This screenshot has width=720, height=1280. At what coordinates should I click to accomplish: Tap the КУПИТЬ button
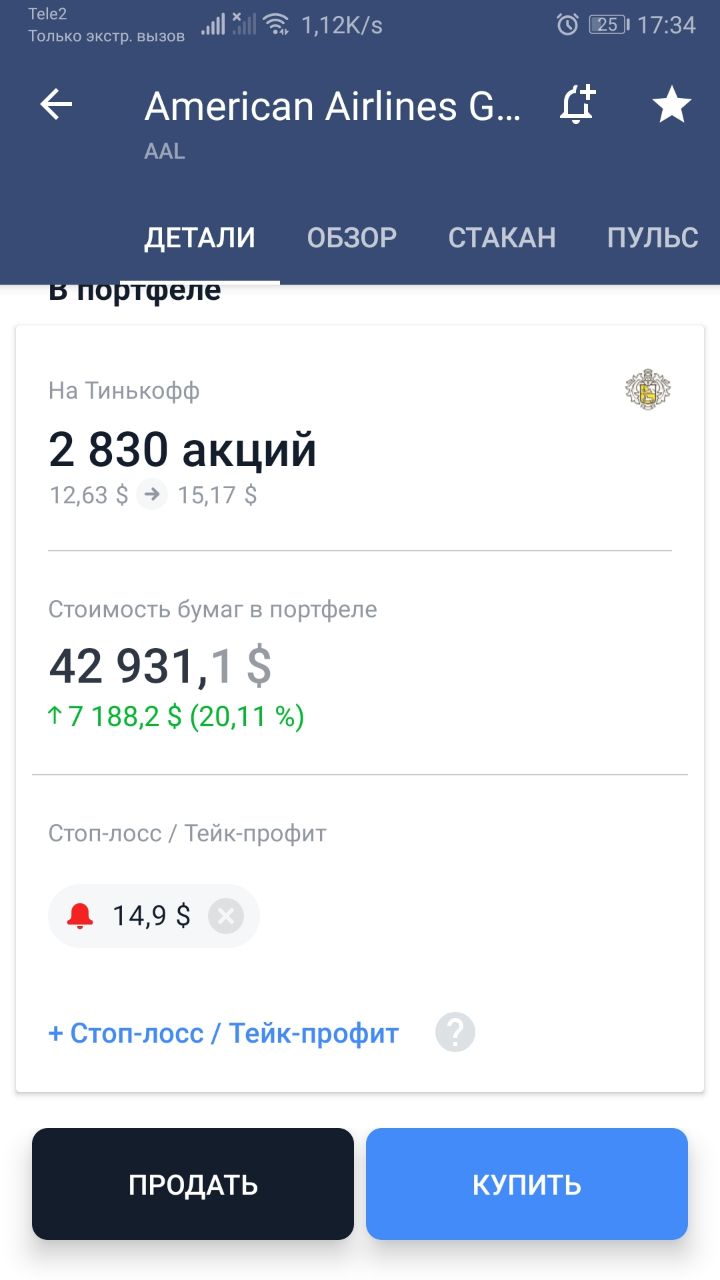point(527,1184)
